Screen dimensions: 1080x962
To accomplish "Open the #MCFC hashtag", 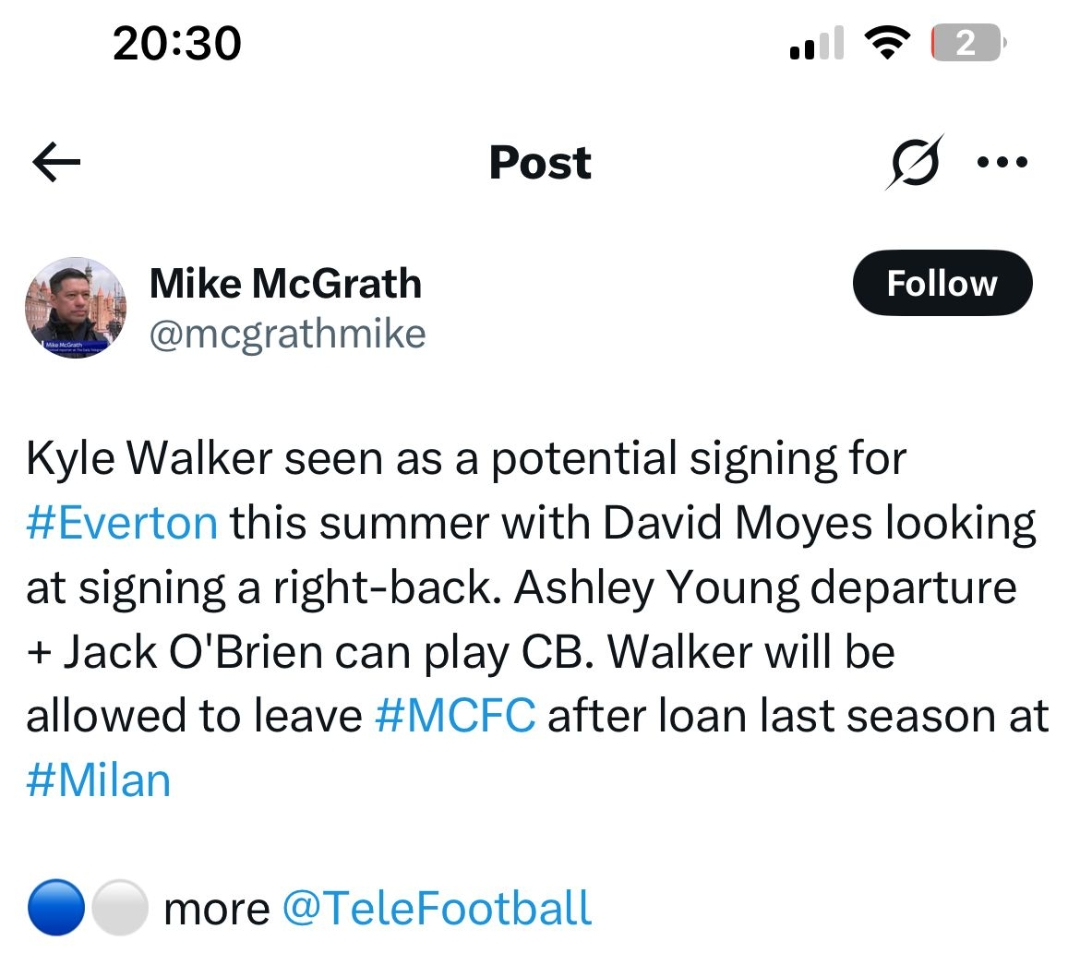I will click(x=456, y=716).
